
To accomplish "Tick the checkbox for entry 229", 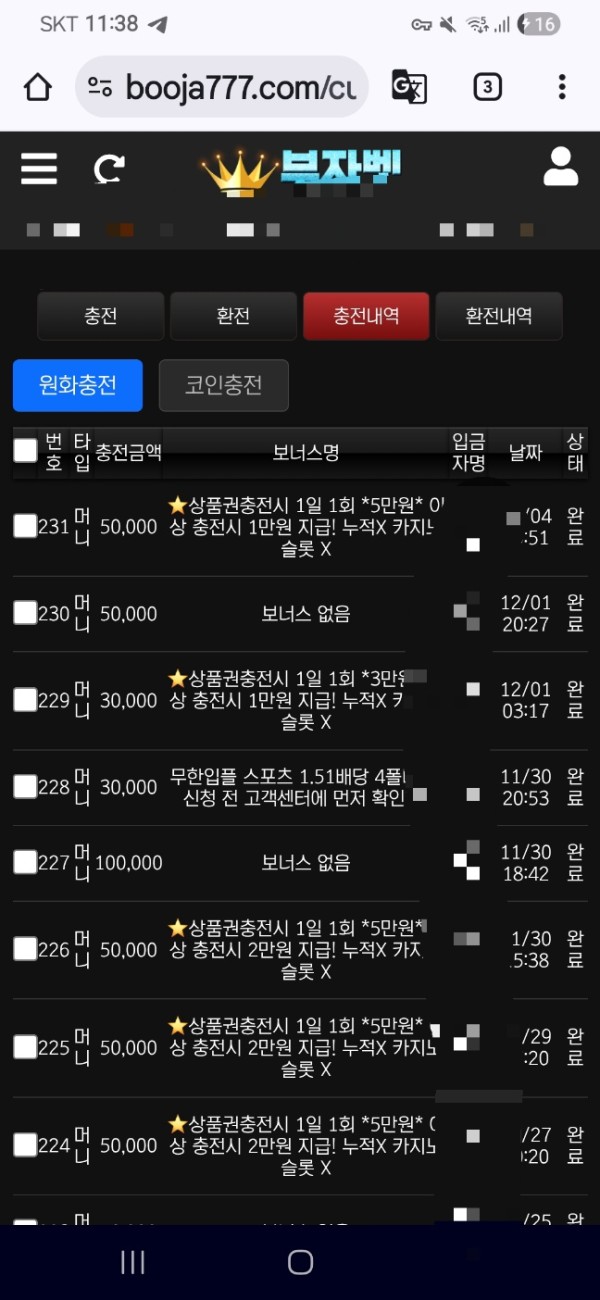I will [25, 700].
